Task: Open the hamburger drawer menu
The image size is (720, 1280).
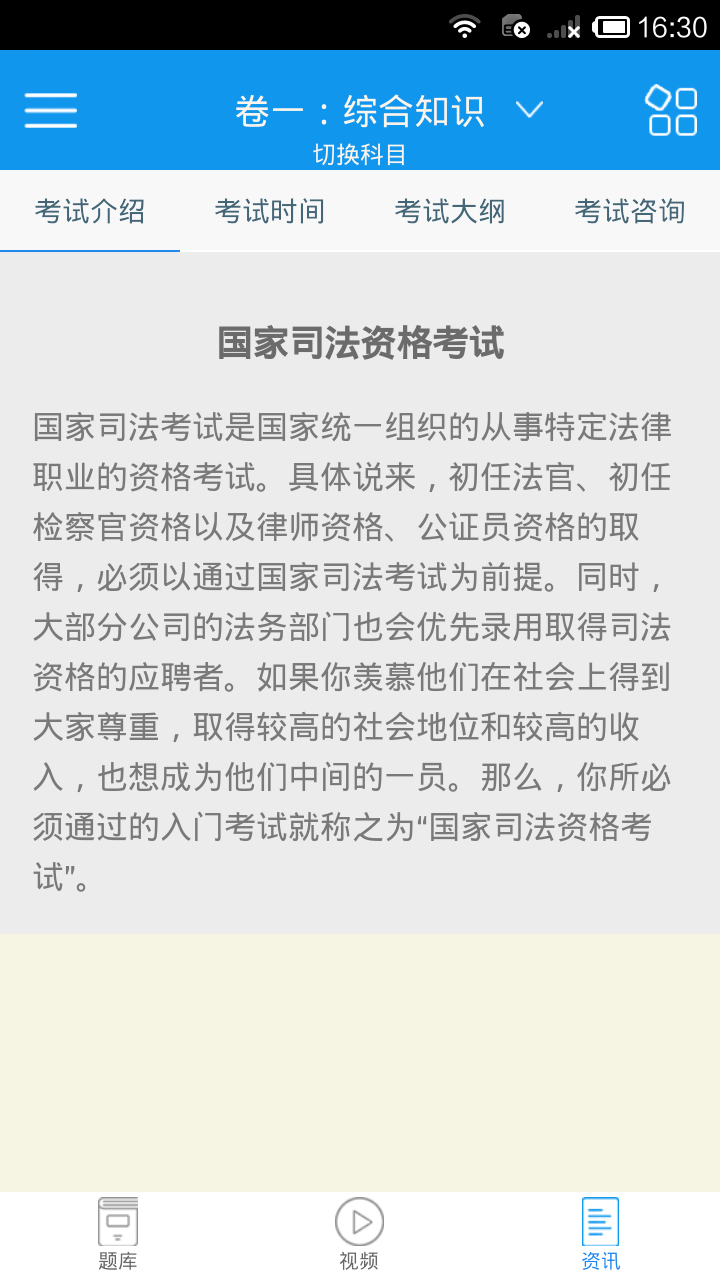Action: (51, 110)
